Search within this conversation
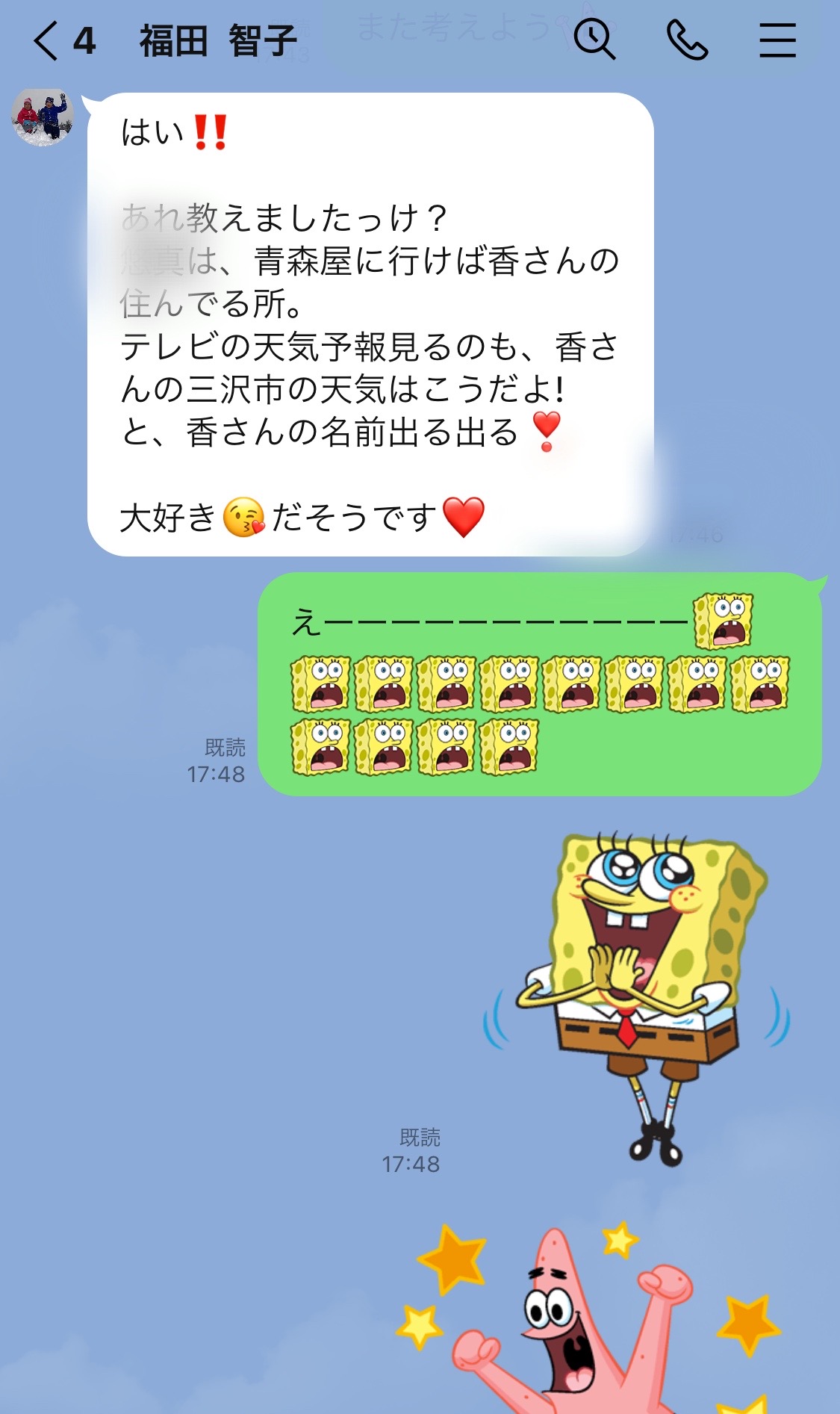Image resolution: width=840 pixels, height=1414 pixels. click(x=594, y=39)
